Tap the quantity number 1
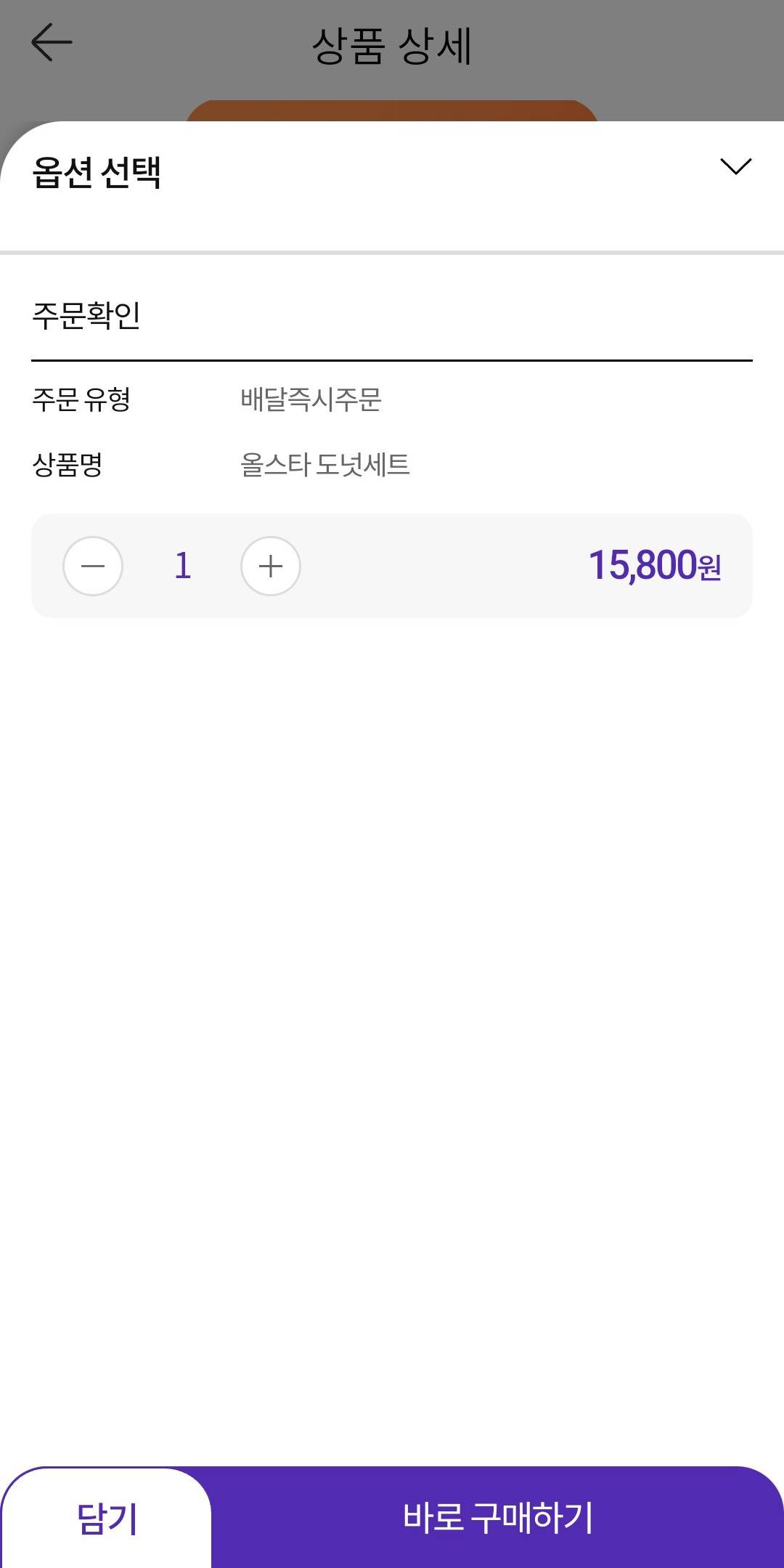Image resolution: width=784 pixels, height=1568 pixels. pos(181,567)
